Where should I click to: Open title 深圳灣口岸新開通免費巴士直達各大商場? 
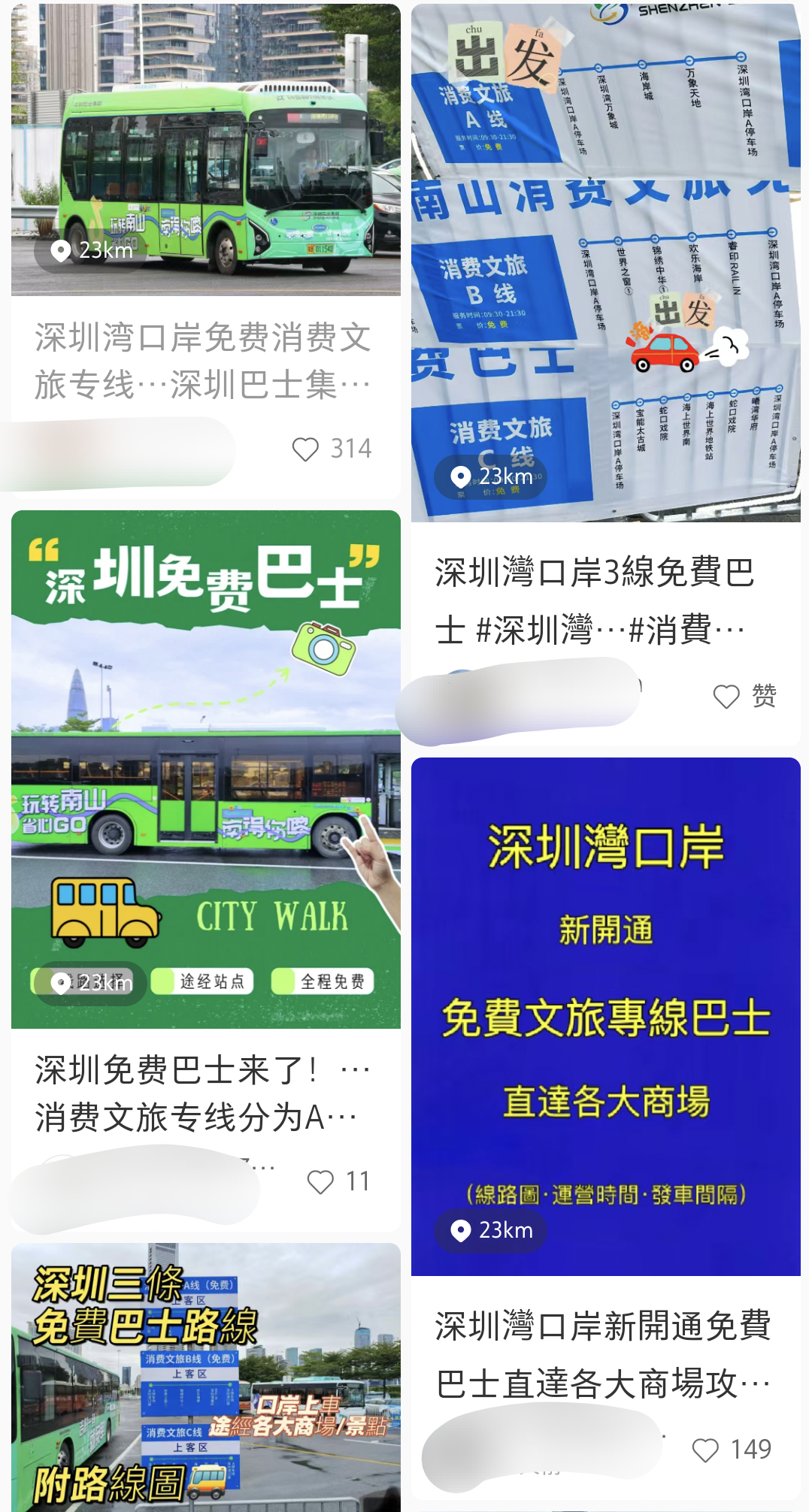[x=603, y=1354]
